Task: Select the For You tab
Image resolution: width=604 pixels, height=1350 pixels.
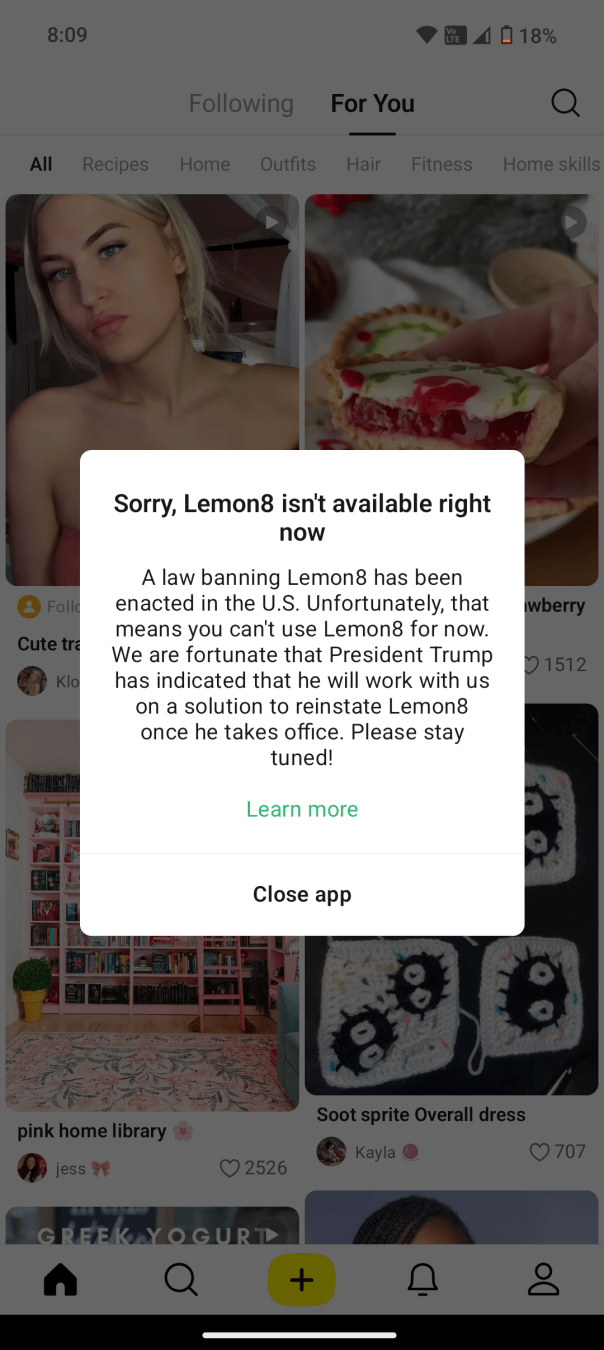Action: pyautogui.click(x=372, y=103)
